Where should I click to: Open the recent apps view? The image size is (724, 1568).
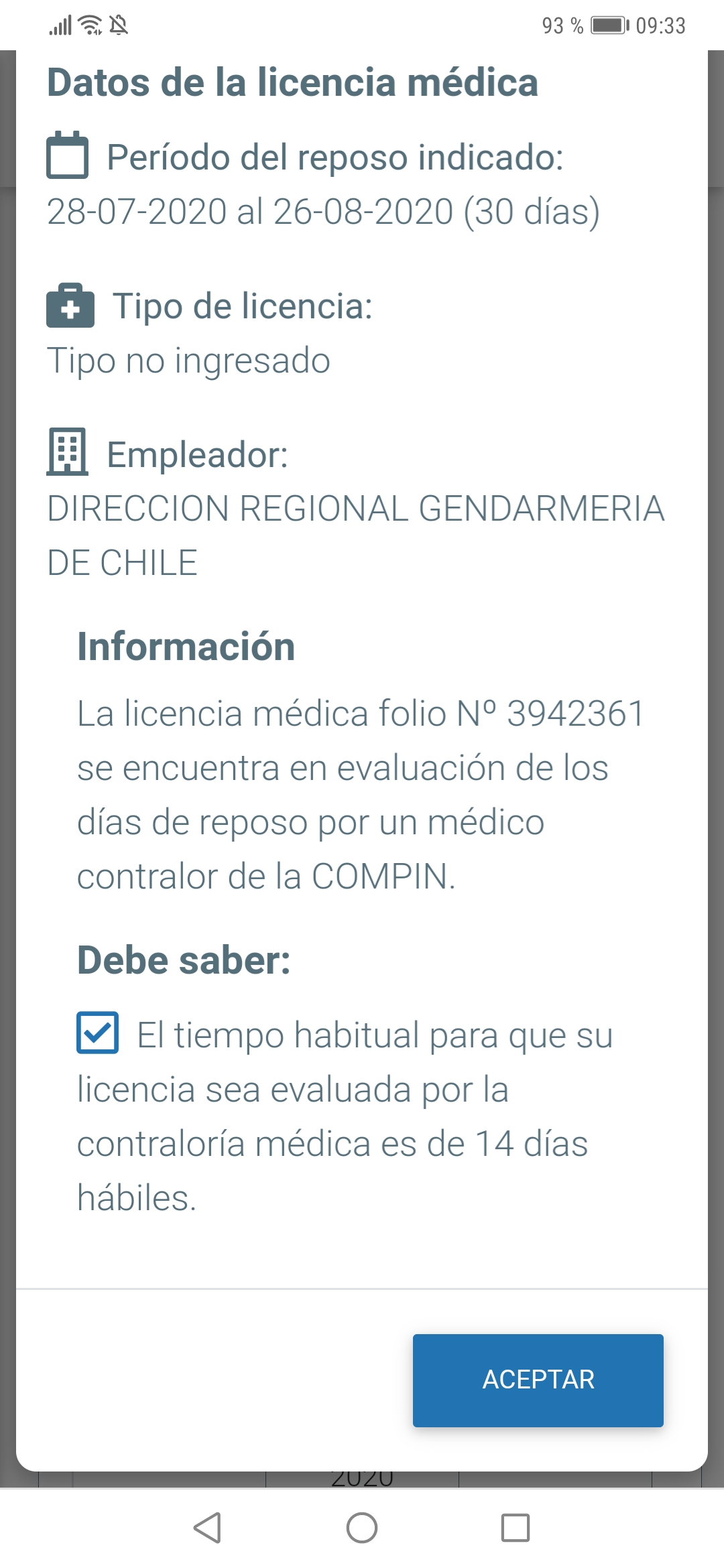[516, 1528]
